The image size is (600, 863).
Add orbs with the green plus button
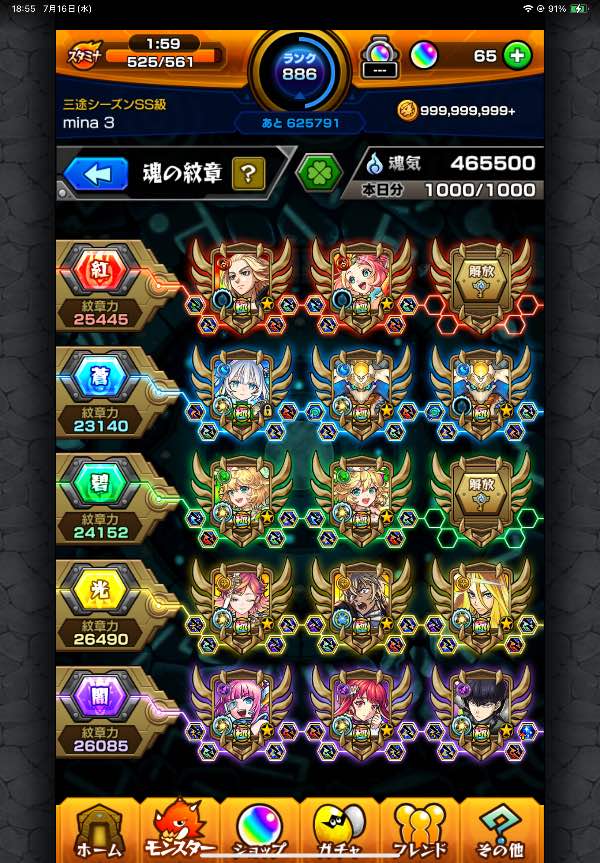(517, 56)
